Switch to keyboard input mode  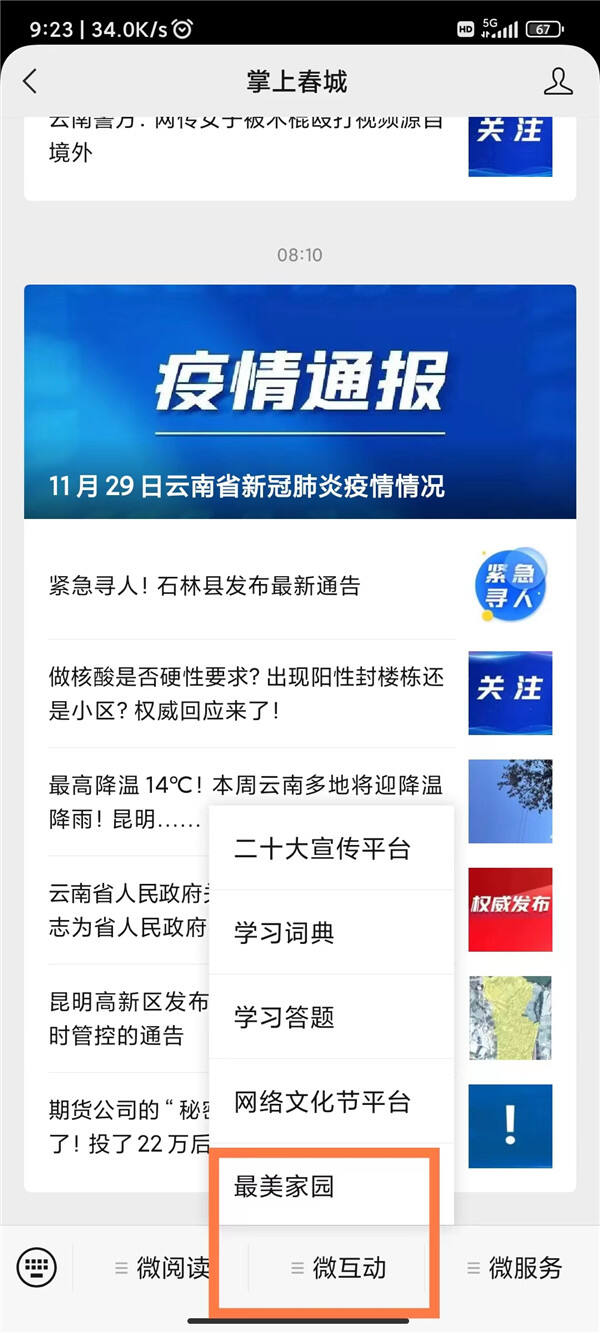(x=37, y=1269)
